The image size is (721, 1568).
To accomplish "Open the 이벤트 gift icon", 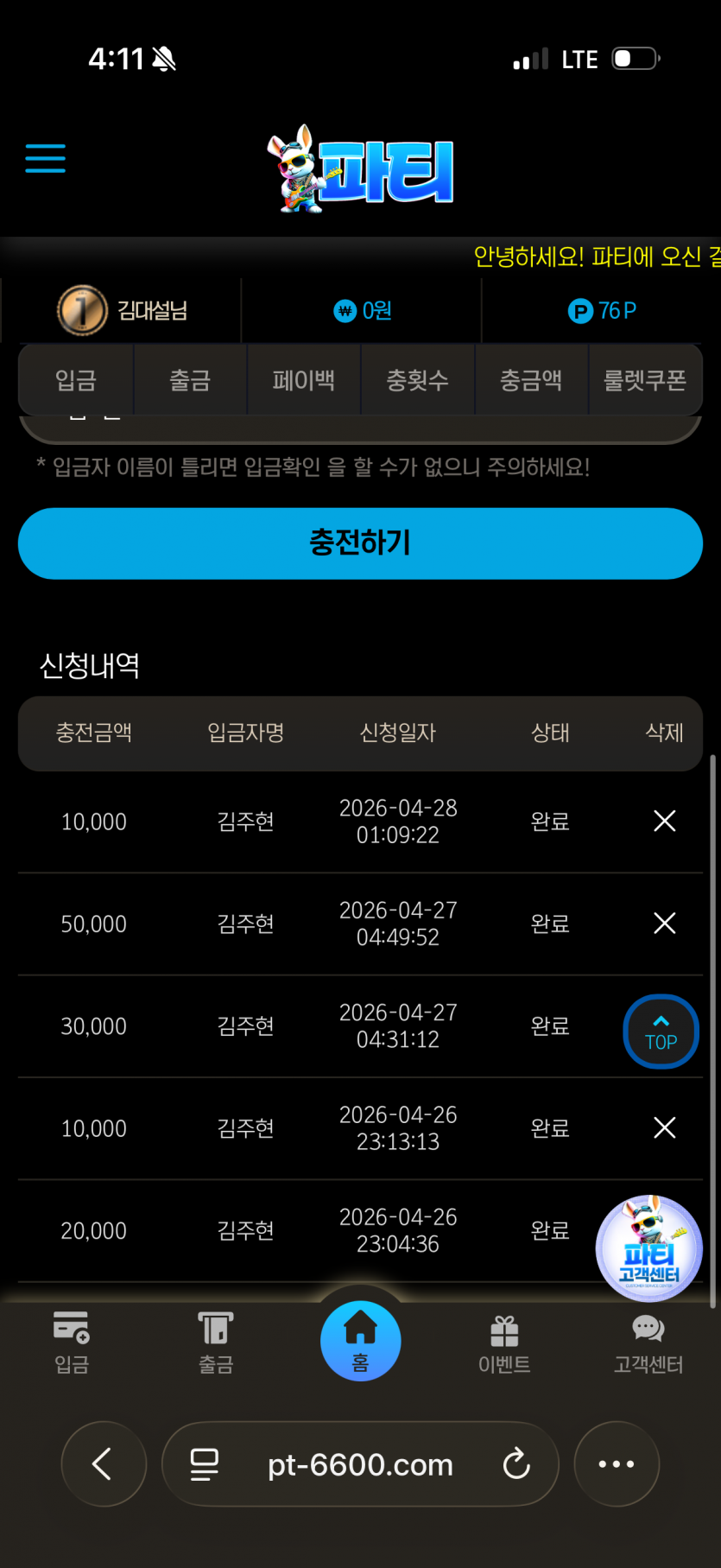I will (x=504, y=1342).
